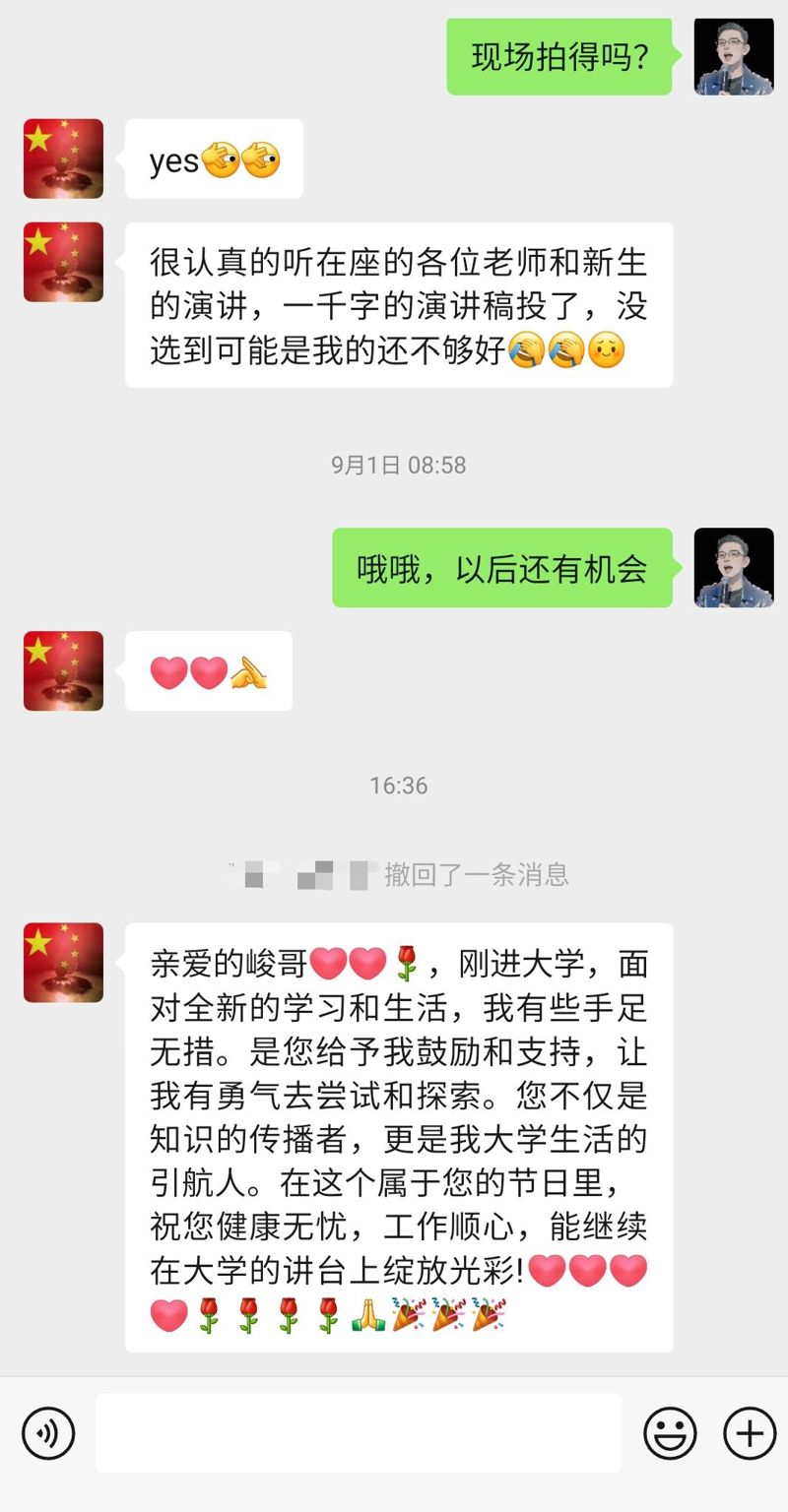Tap the message text input field
The width and height of the screenshot is (788, 1512).
coord(359,1432)
